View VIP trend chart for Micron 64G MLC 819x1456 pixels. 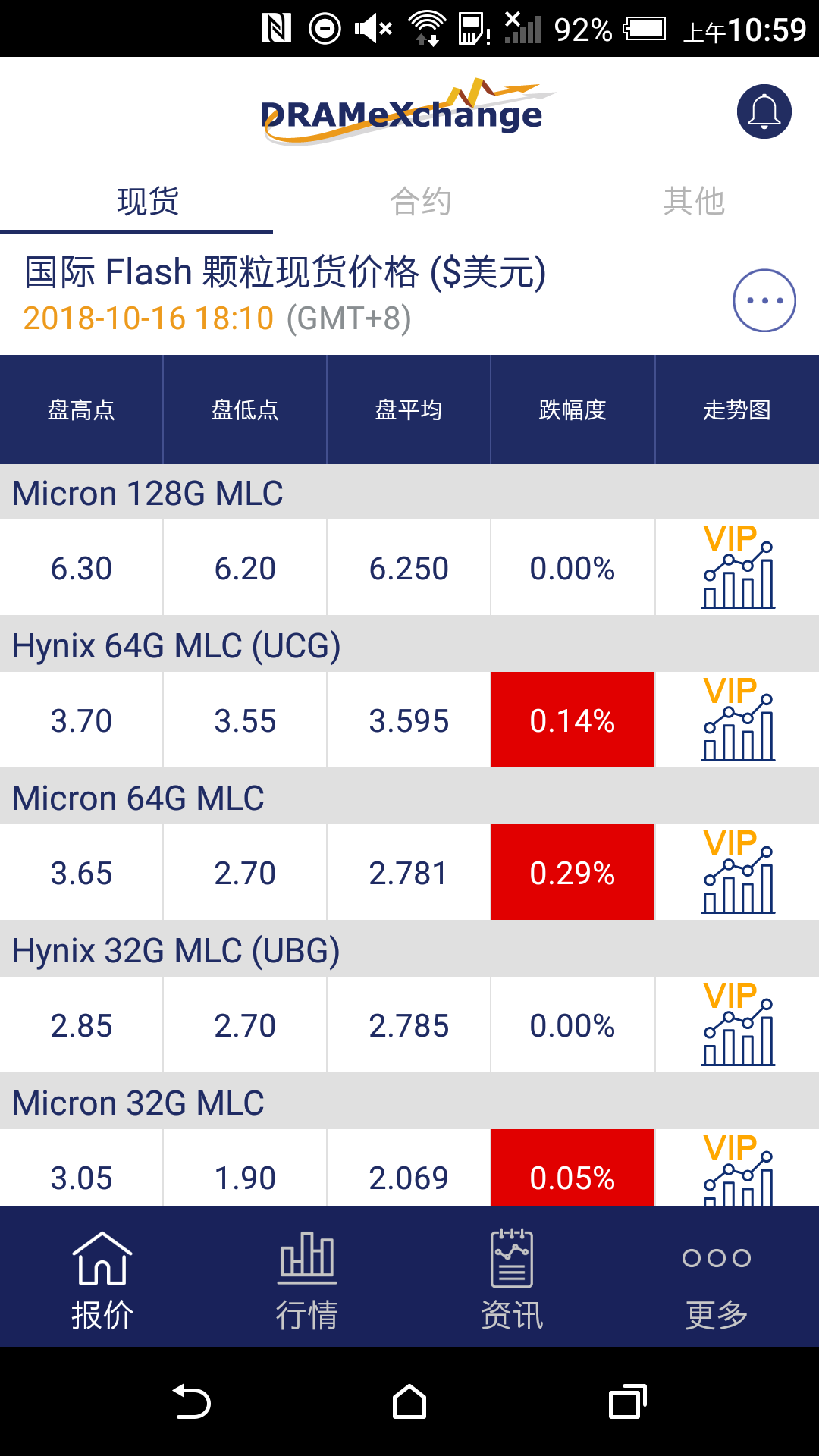coord(738,871)
